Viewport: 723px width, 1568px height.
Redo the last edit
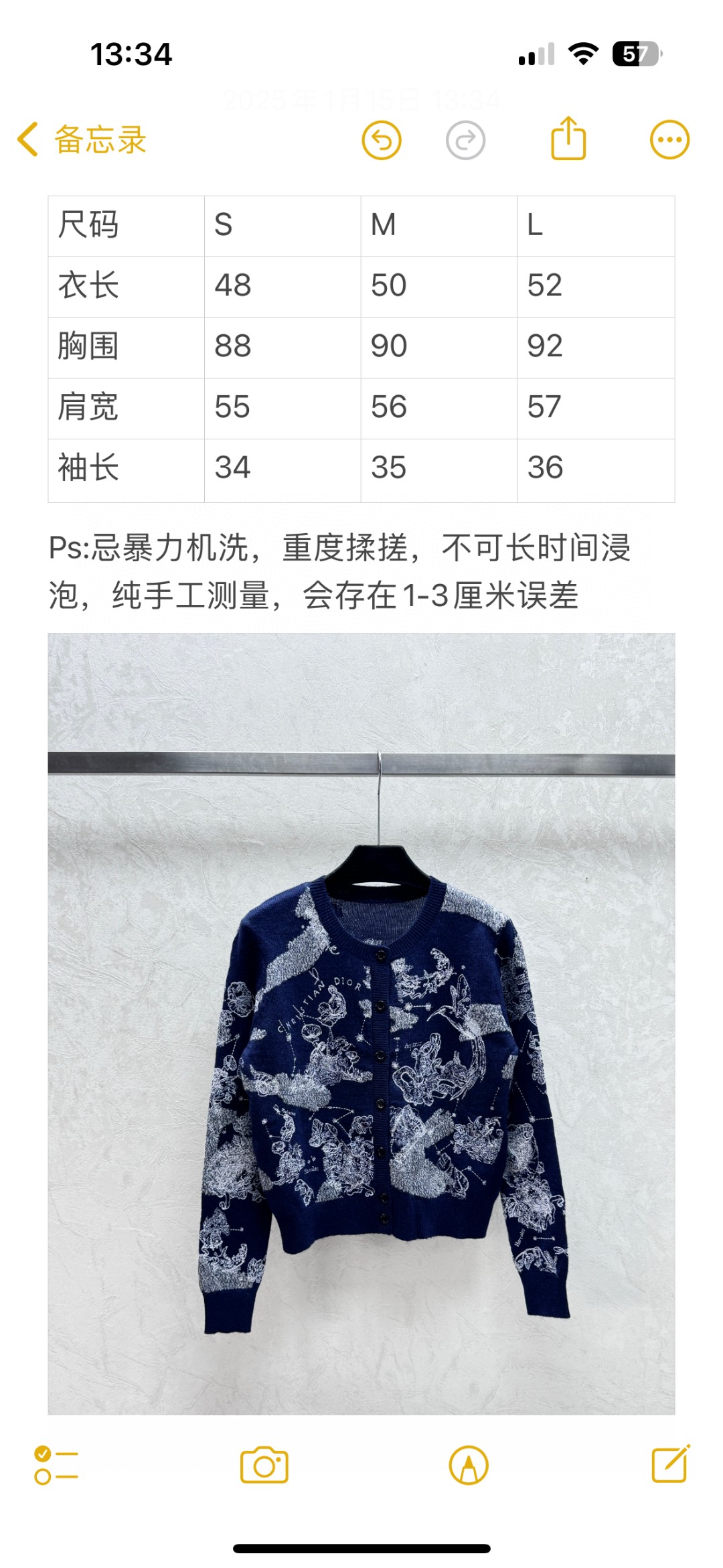[x=465, y=141]
